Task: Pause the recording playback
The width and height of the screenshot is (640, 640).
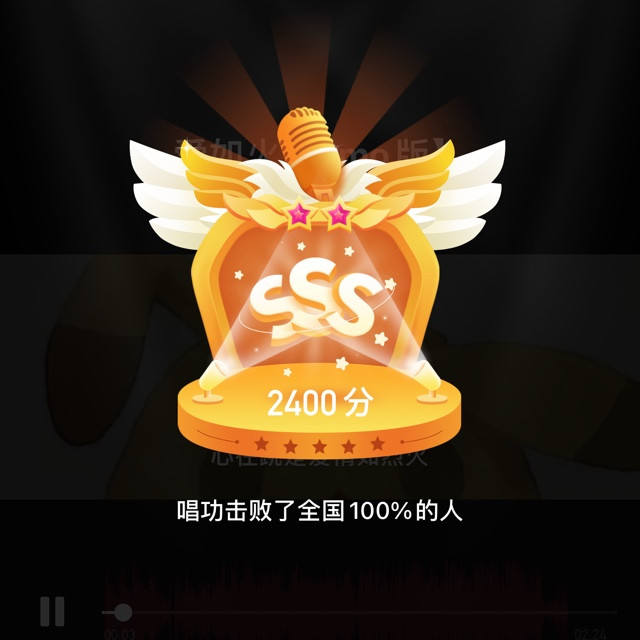Action: [x=52, y=611]
